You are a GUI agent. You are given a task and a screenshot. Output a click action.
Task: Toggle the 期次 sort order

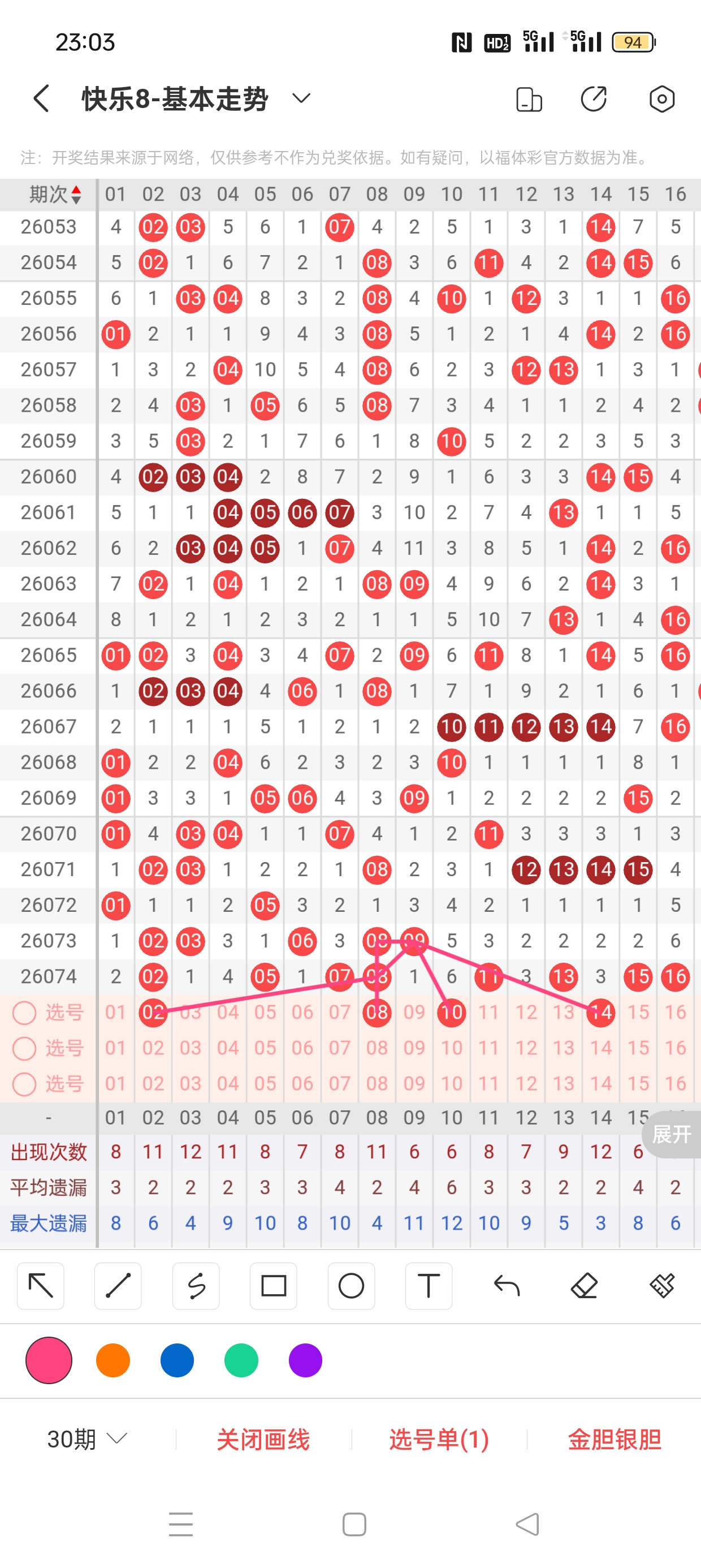tap(55, 195)
